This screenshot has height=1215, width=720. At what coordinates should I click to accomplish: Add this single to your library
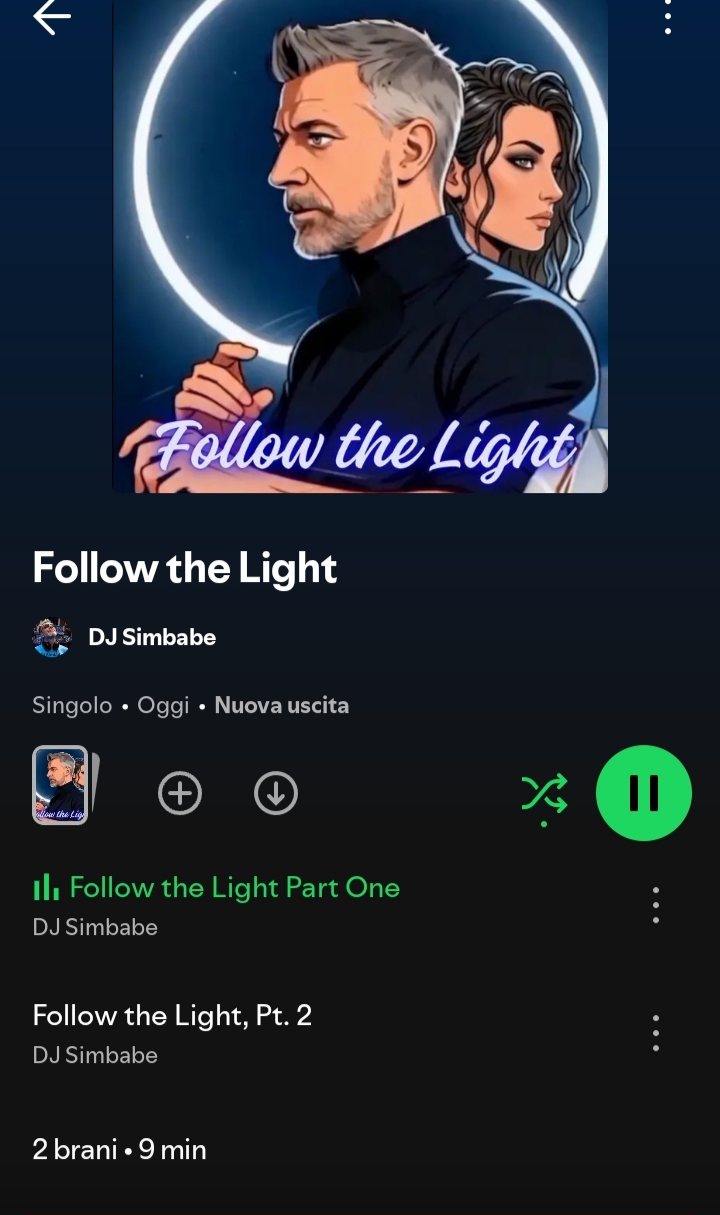point(180,794)
